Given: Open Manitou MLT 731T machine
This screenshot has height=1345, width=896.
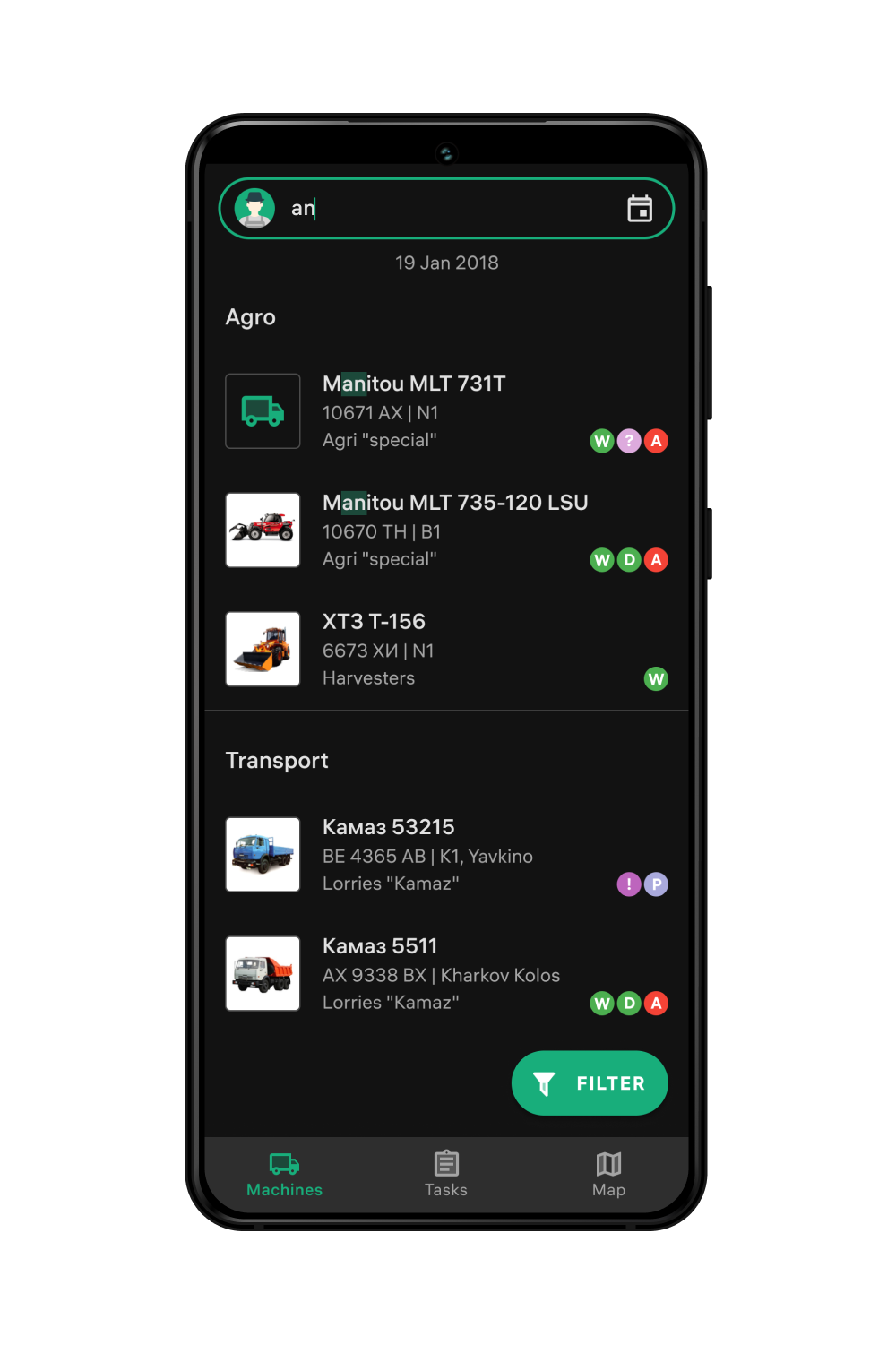Looking at the screenshot, I should click(x=414, y=411).
